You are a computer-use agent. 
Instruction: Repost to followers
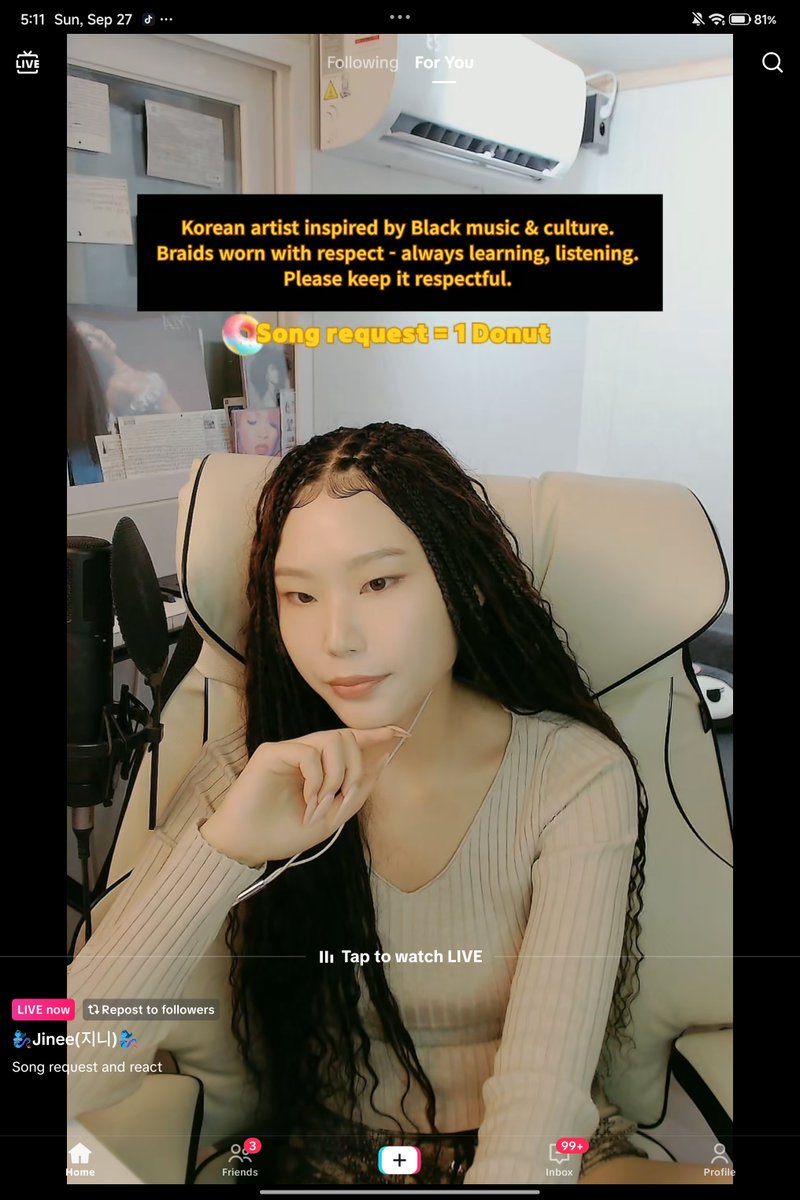(x=150, y=1009)
